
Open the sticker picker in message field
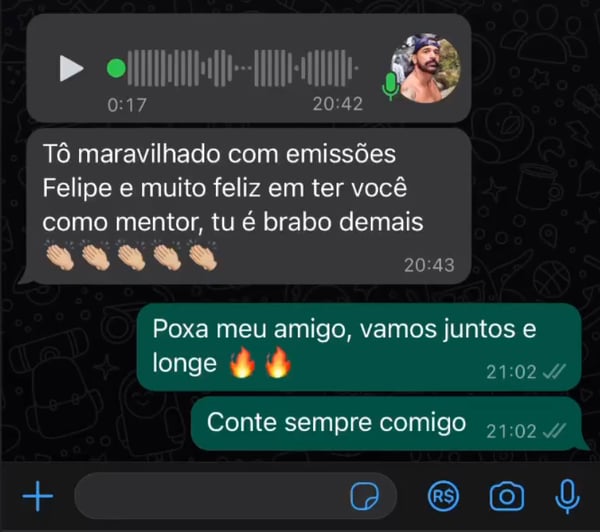click(362, 496)
